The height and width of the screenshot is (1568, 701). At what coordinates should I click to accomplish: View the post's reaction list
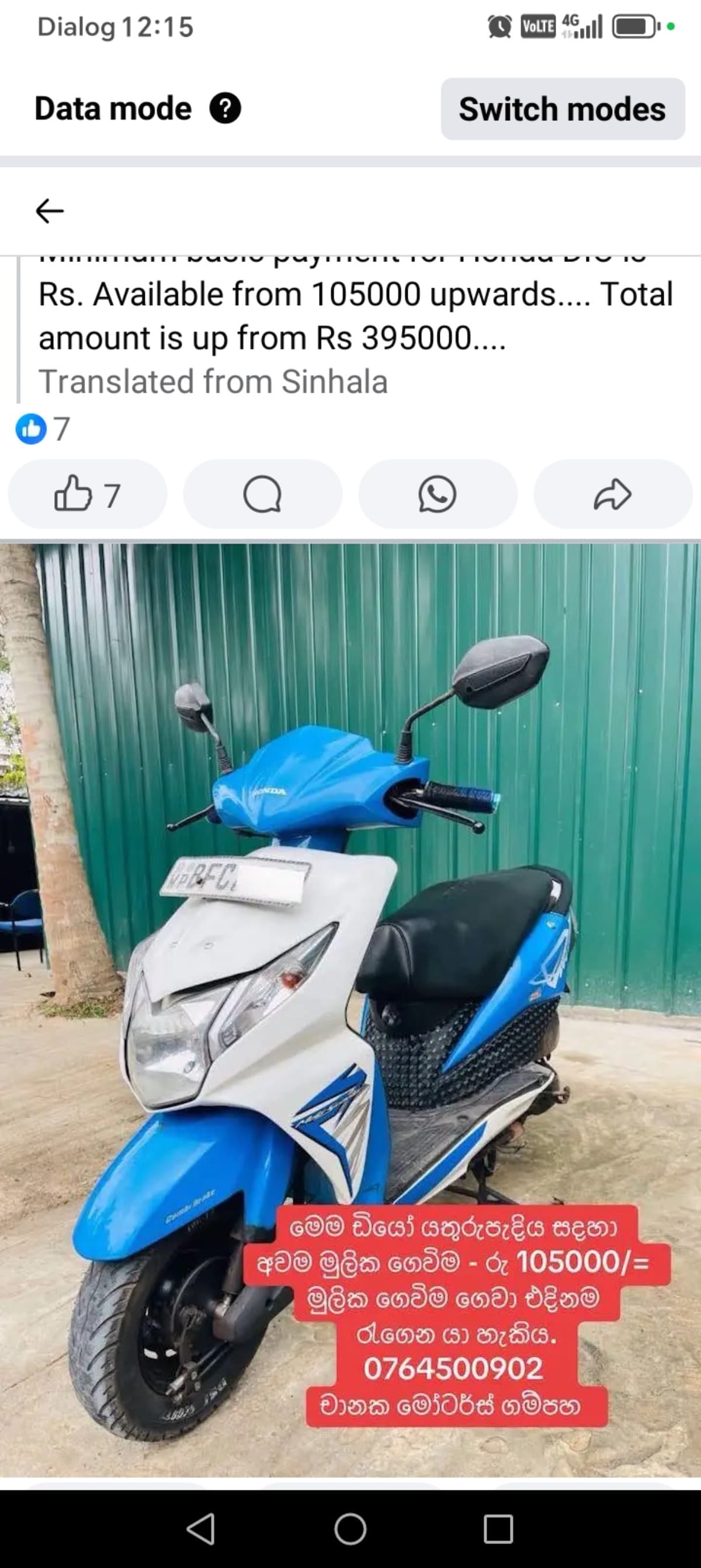pyautogui.click(x=43, y=428)
